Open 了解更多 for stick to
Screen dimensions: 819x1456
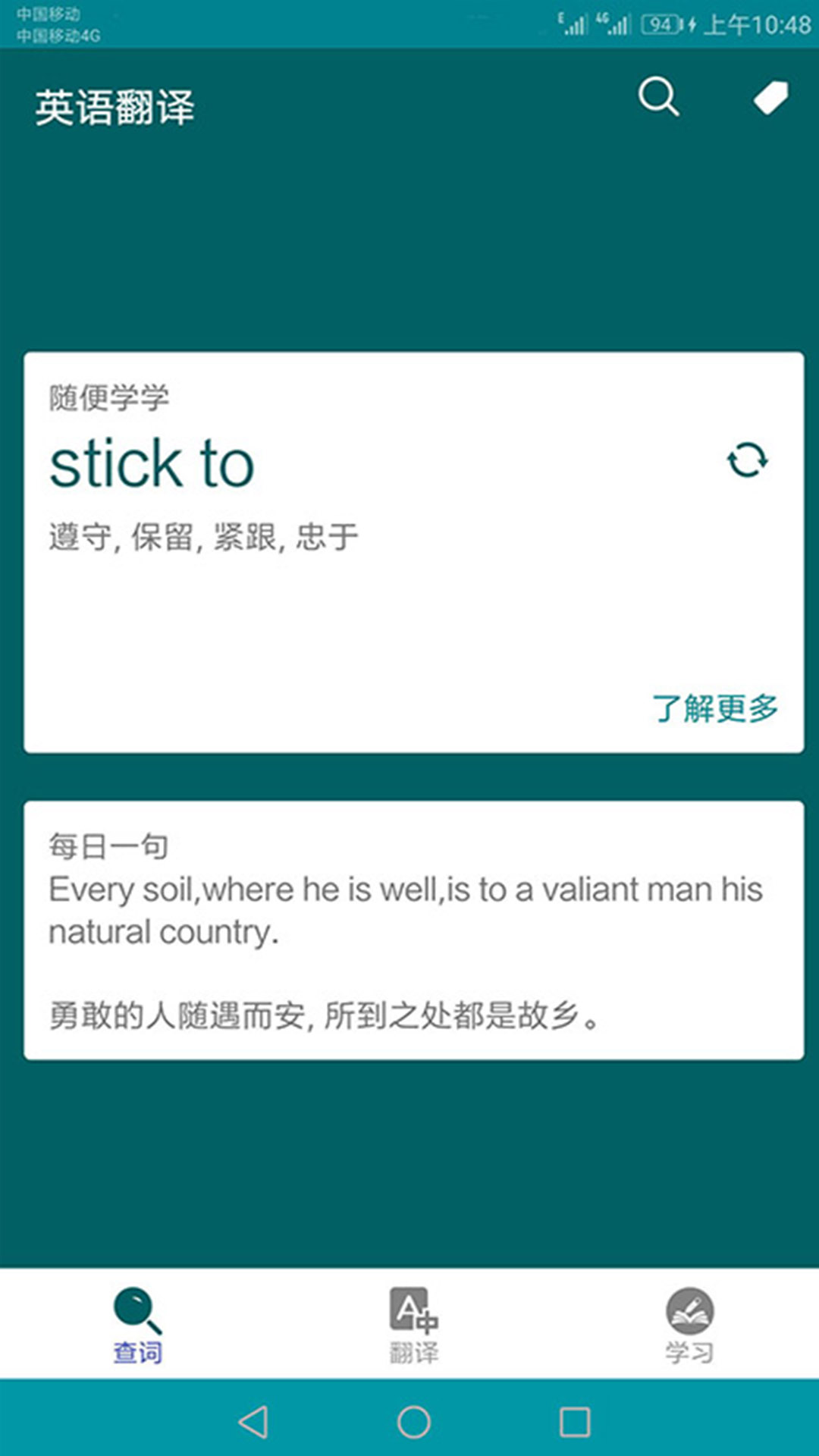[x=715, y=708]
